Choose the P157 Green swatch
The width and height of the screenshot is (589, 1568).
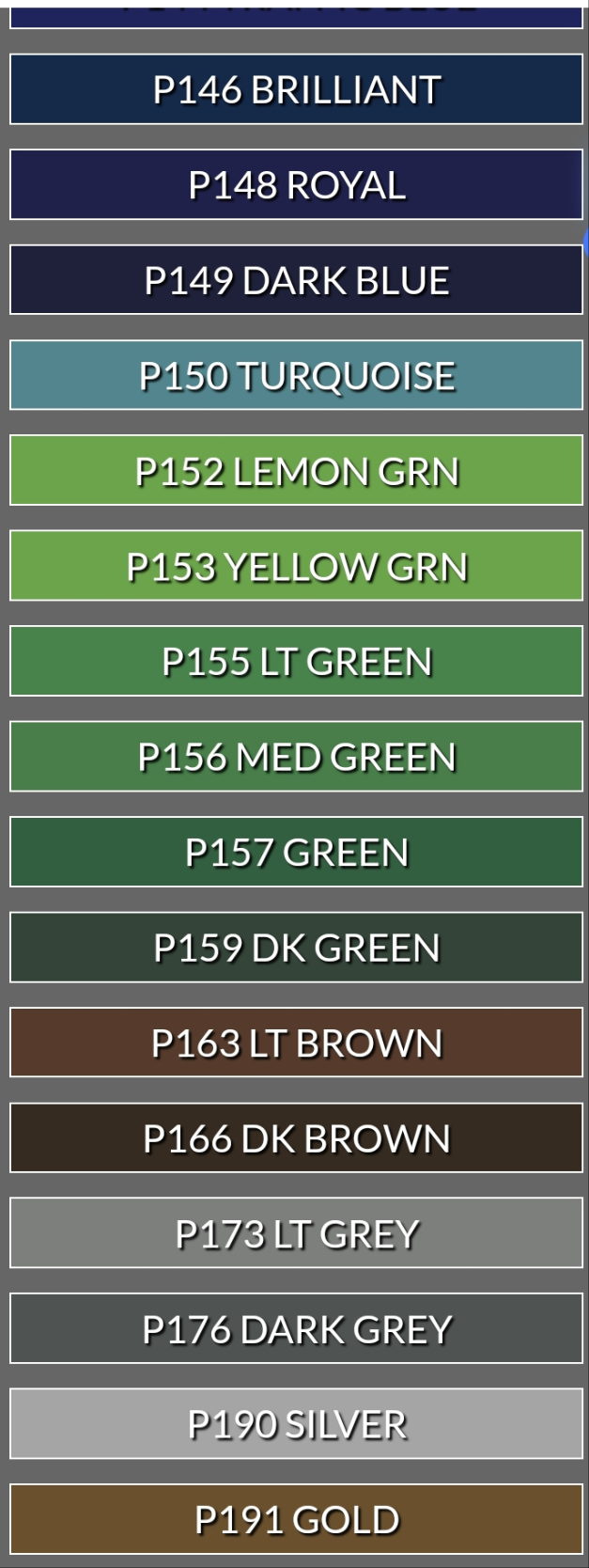[x=296, y=853]
